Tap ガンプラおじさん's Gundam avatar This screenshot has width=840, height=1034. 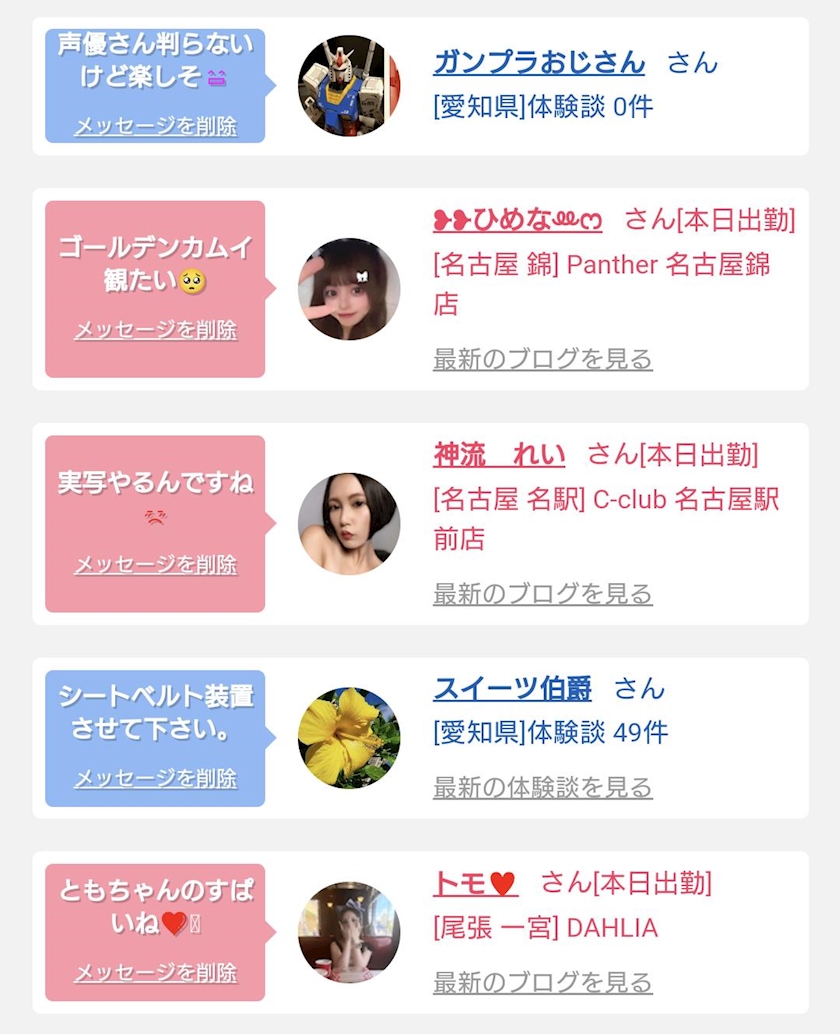tap(349, 86)
